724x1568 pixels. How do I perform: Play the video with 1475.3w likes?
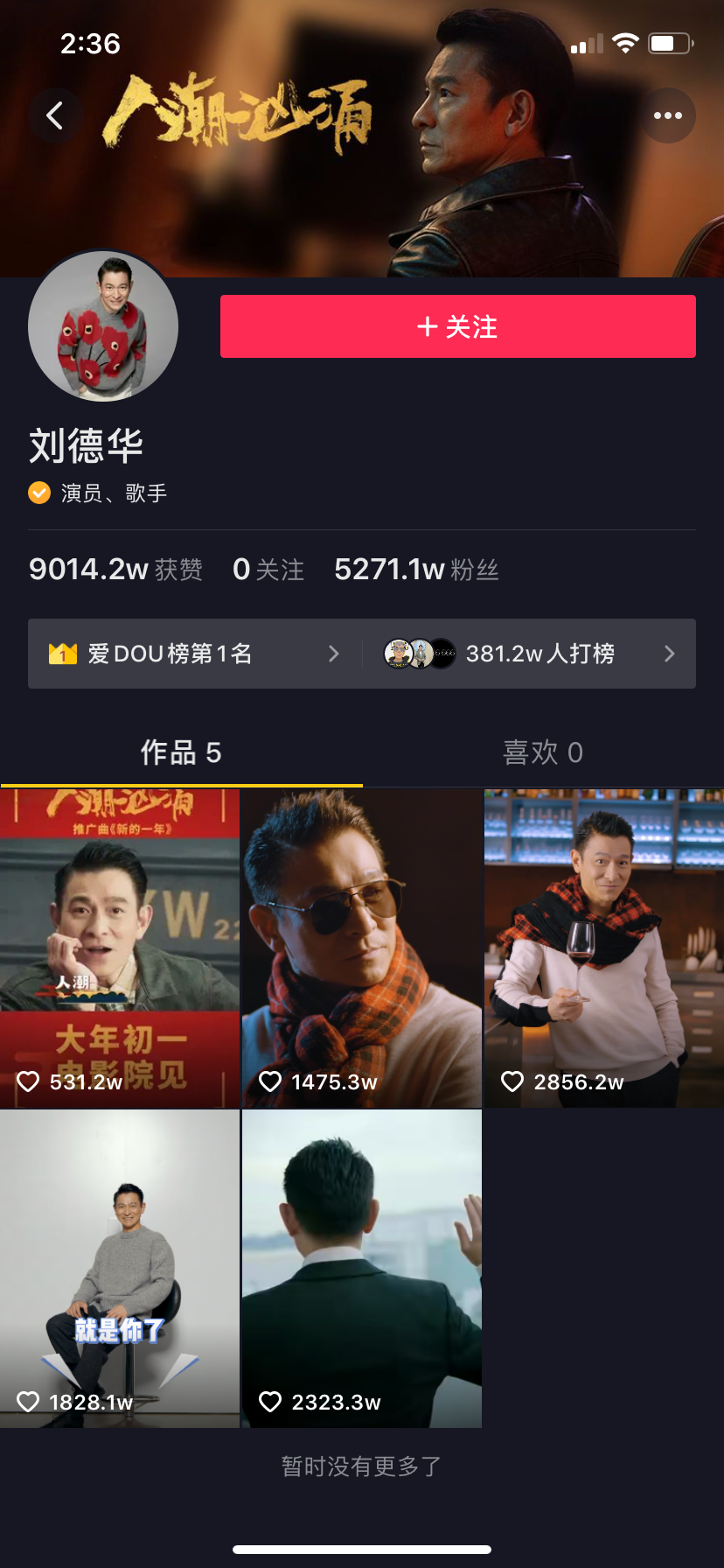click(361, 948)
